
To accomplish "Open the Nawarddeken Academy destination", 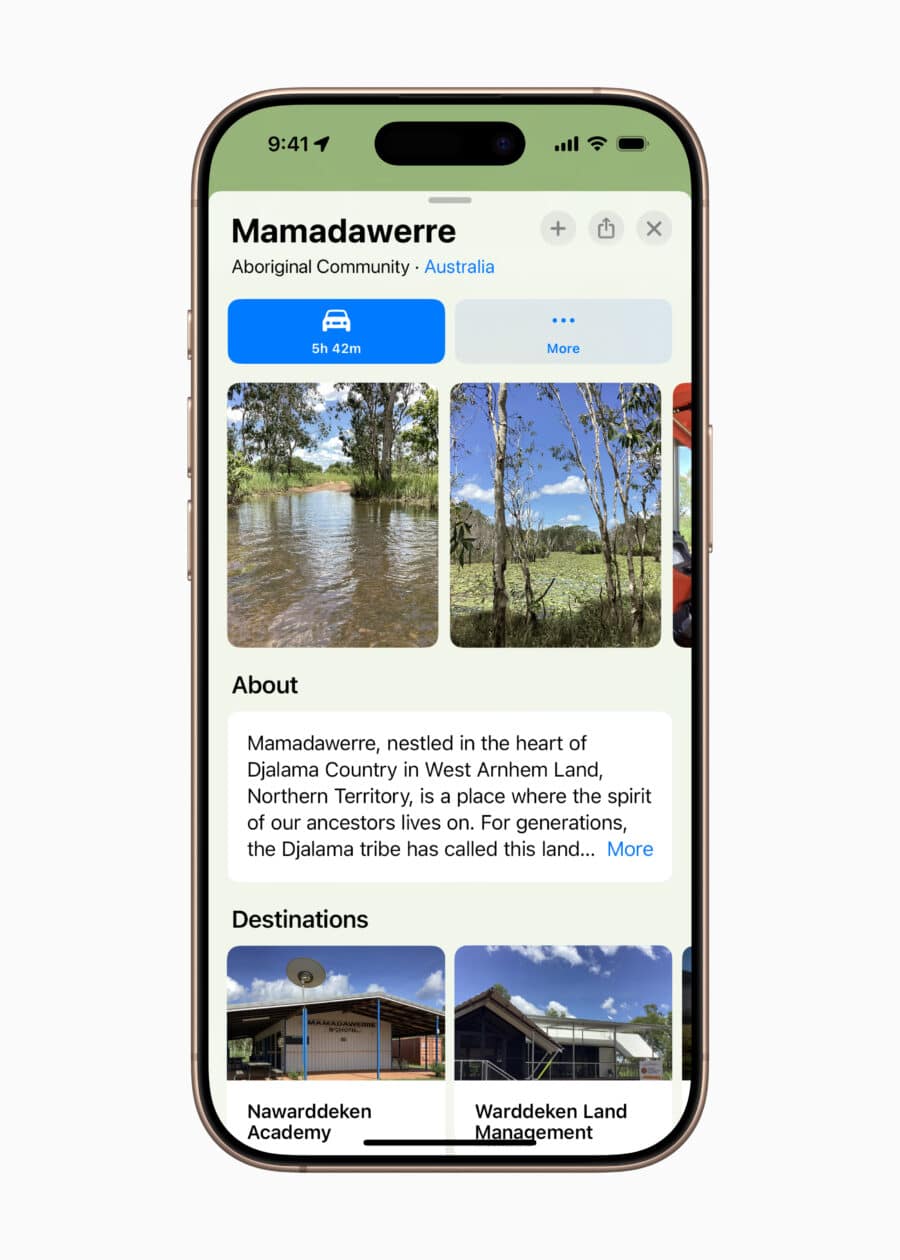I will 336,1040.
